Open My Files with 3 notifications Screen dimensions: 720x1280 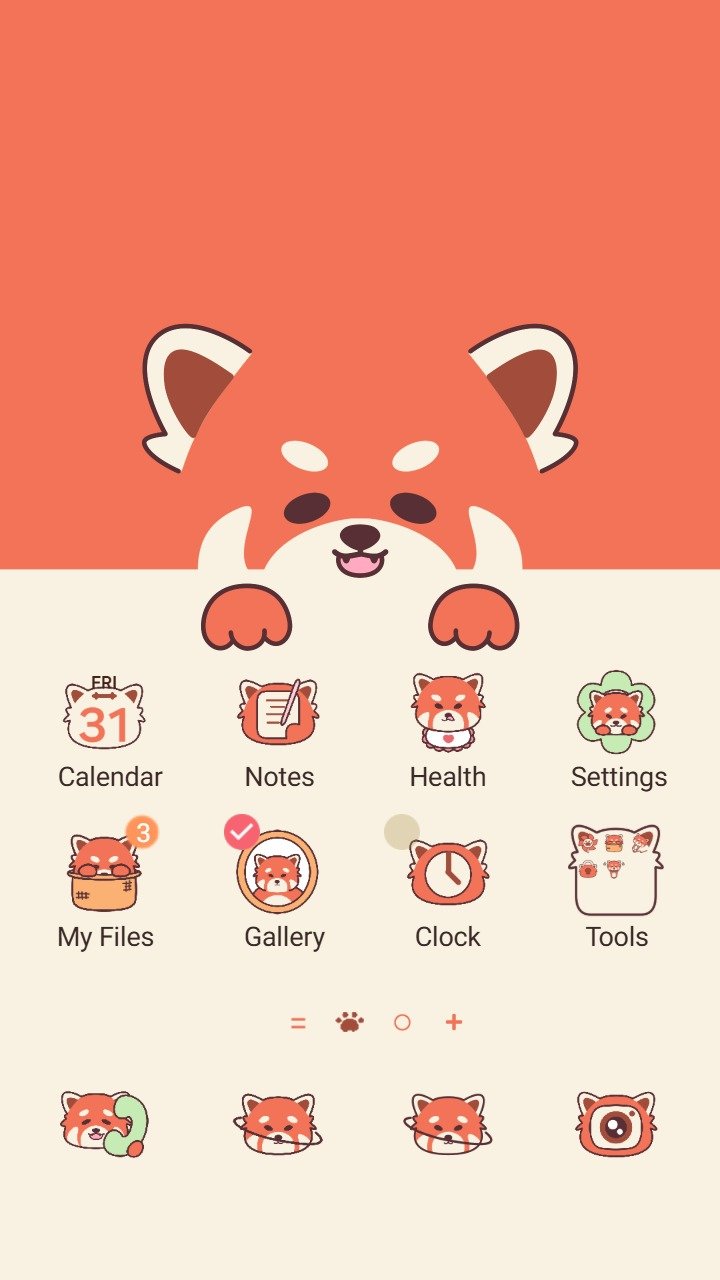point(105,873)
